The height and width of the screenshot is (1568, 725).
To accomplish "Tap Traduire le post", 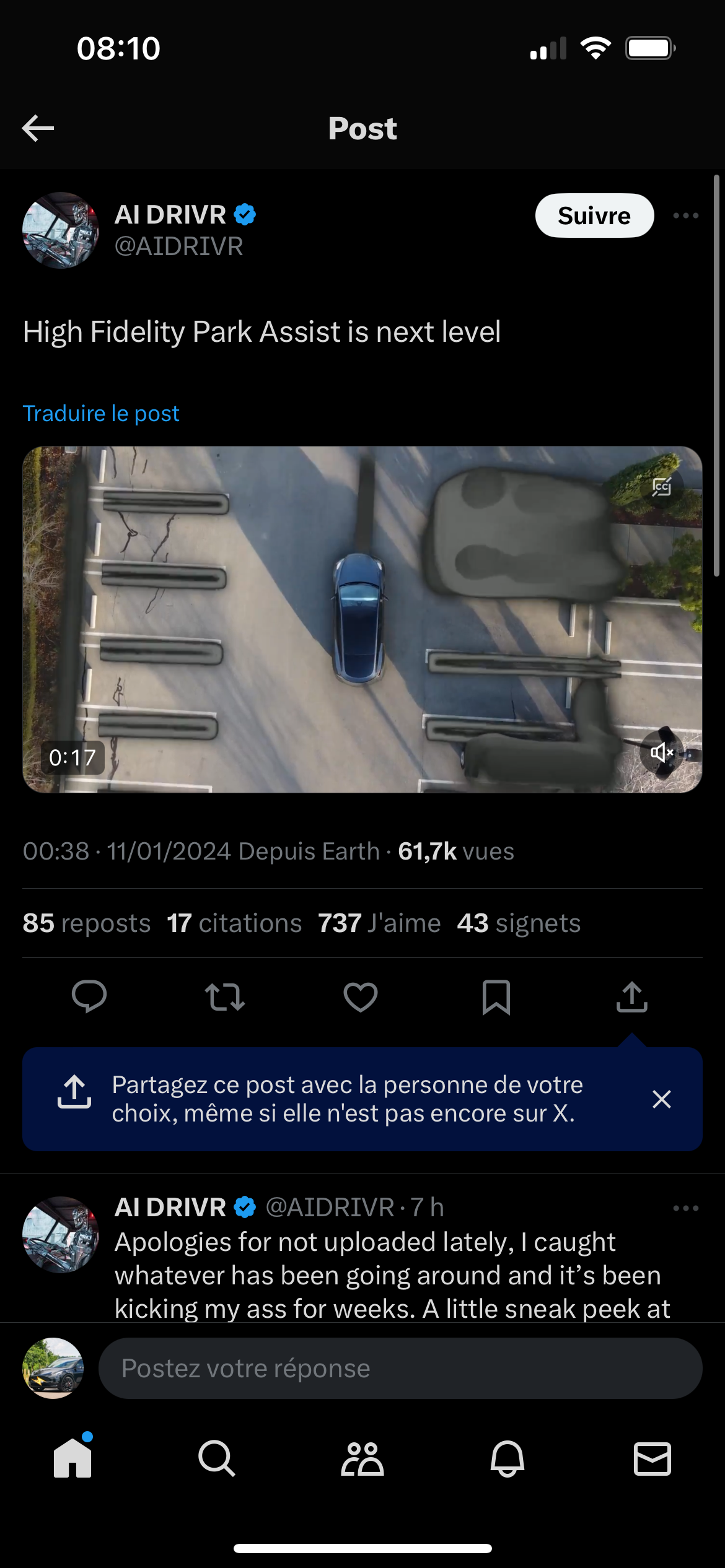I will (101, 413).
